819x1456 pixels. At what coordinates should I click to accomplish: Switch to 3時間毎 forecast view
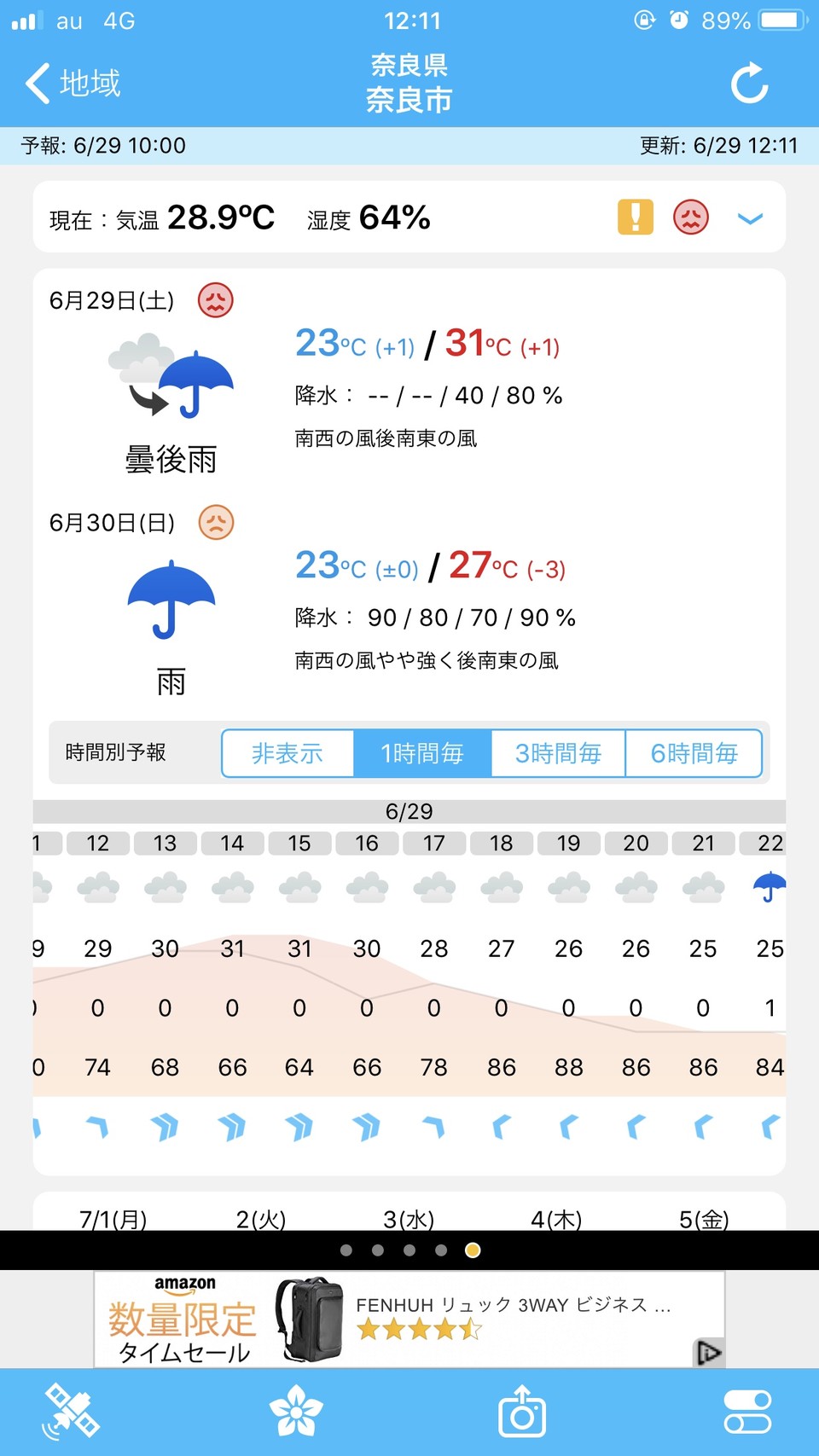(x=558, y=753)
